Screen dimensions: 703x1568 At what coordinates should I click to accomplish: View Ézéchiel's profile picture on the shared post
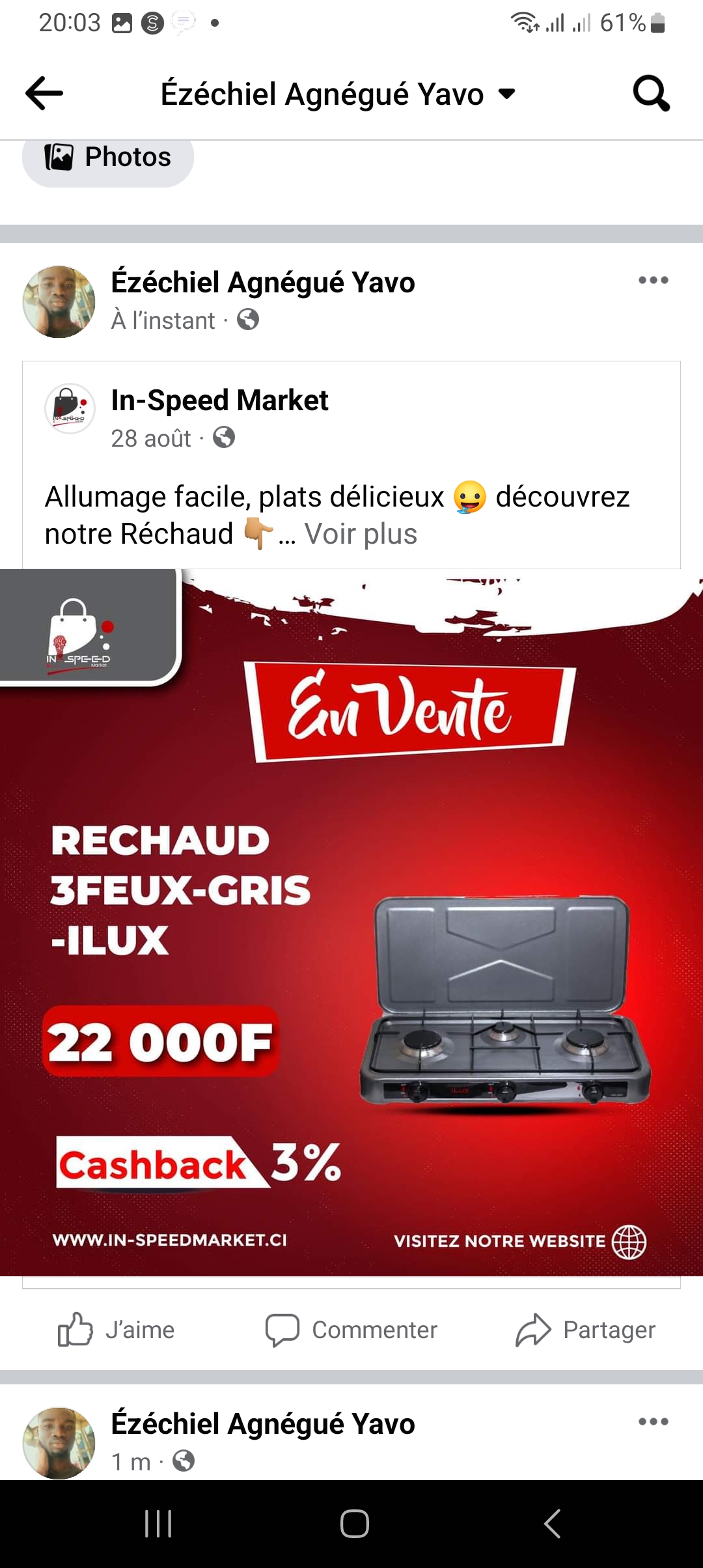59,301
